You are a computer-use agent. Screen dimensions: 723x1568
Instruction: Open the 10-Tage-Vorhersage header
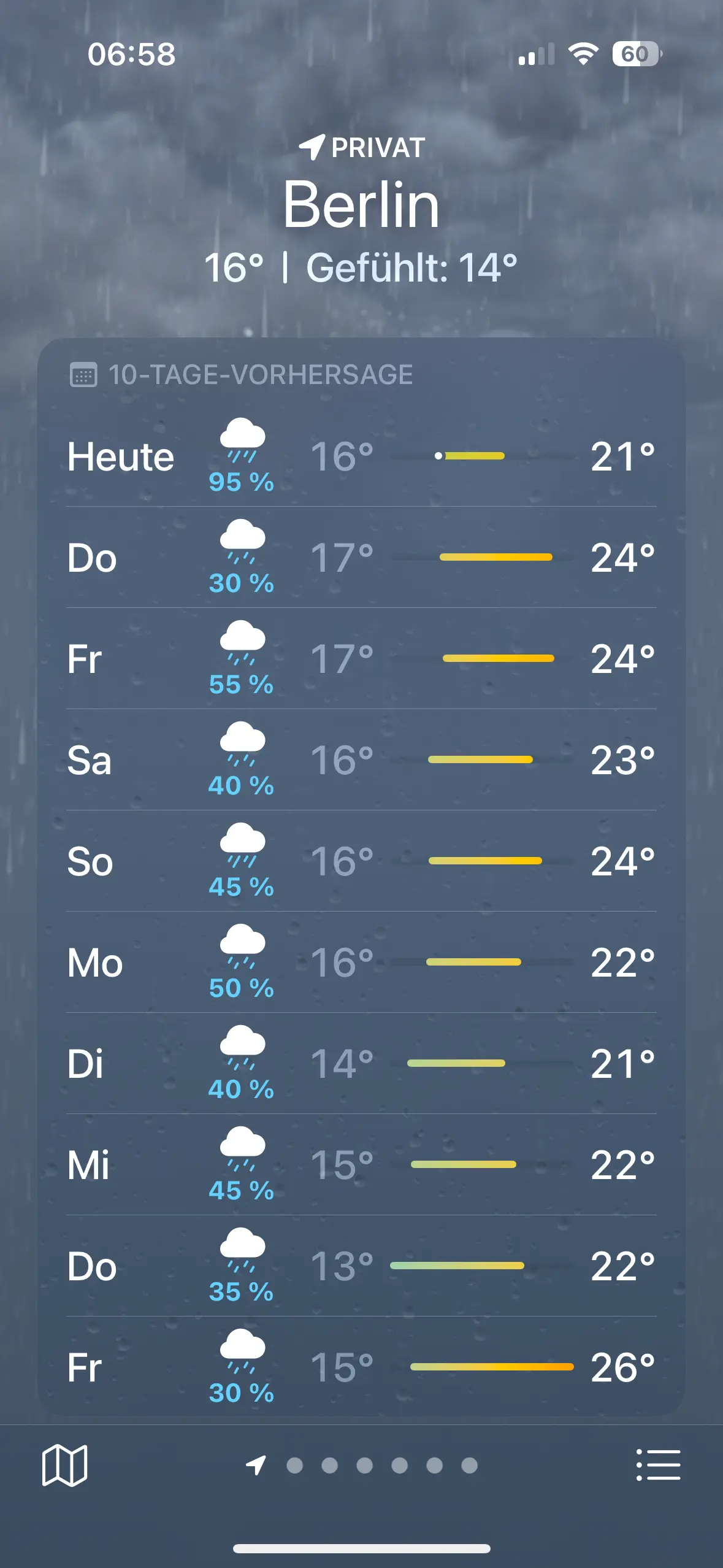pos(261,375)
